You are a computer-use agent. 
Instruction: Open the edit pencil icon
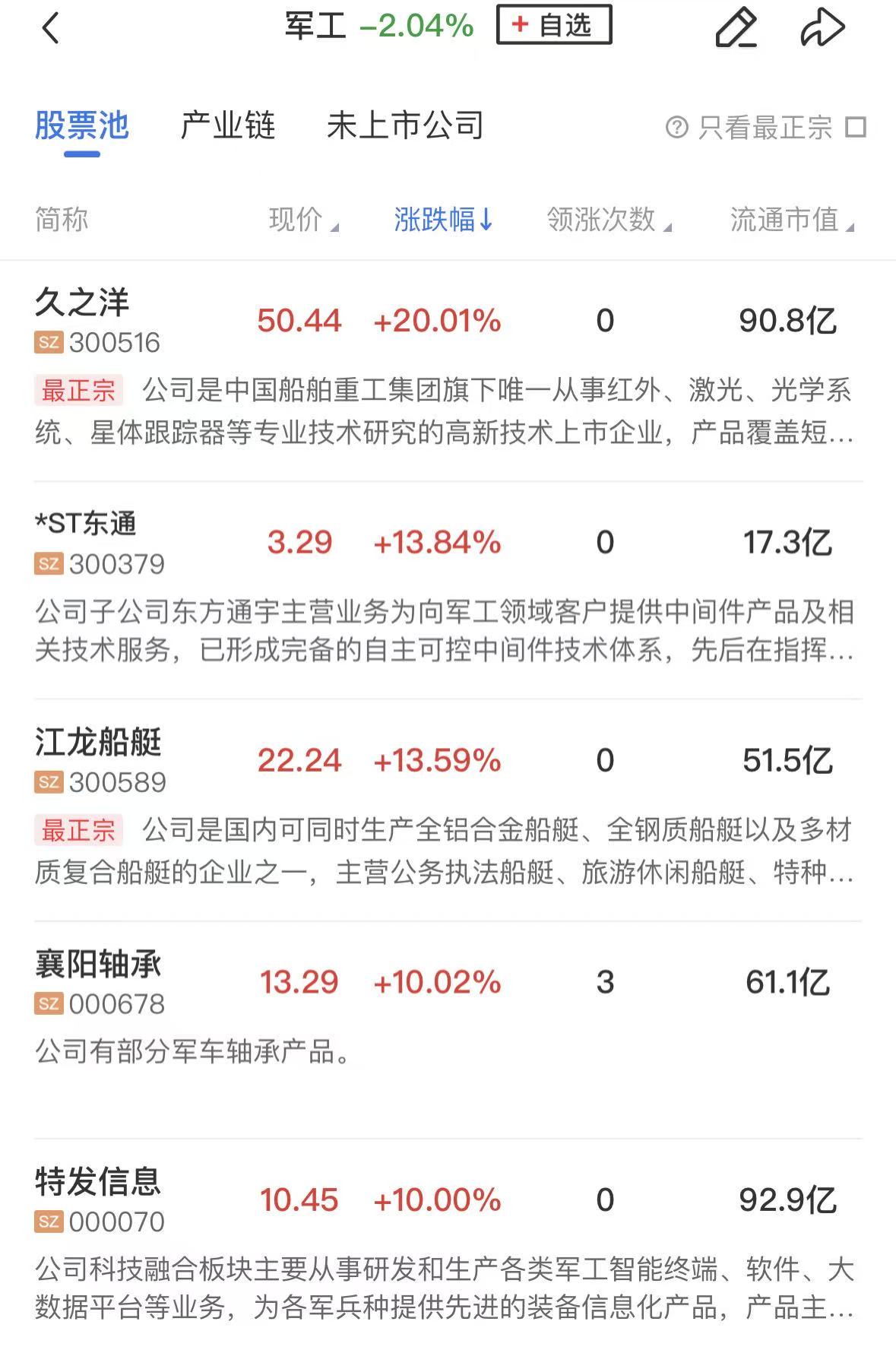[736, 29]
